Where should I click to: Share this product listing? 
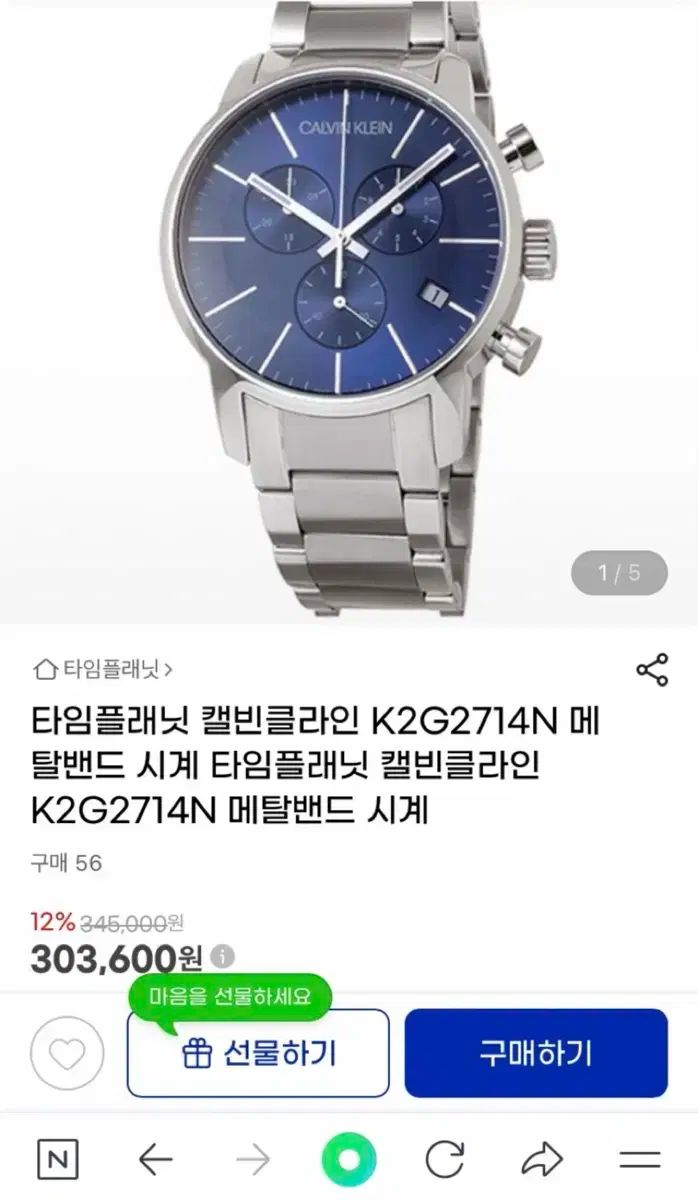(652, 670)
